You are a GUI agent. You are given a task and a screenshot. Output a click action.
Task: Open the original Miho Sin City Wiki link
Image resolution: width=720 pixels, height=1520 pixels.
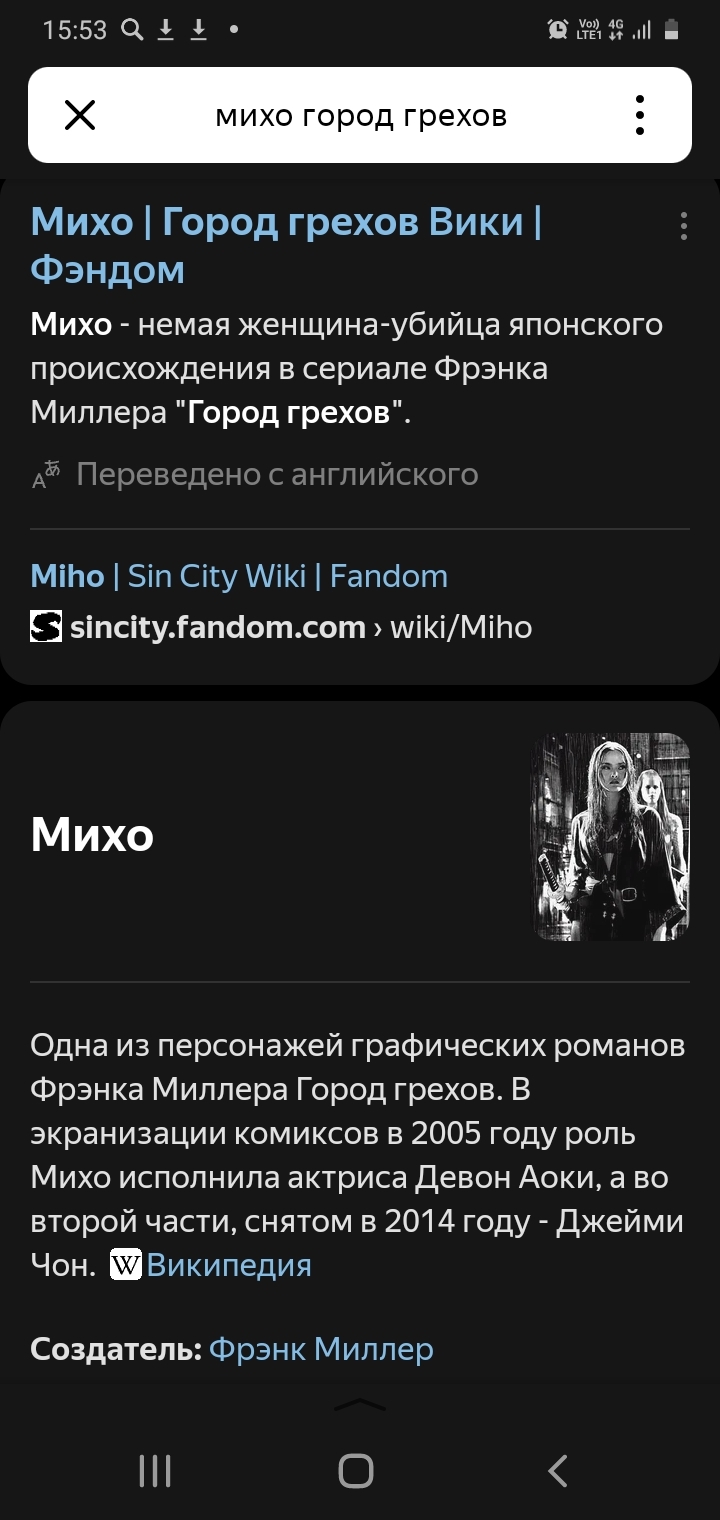[239, 576]
